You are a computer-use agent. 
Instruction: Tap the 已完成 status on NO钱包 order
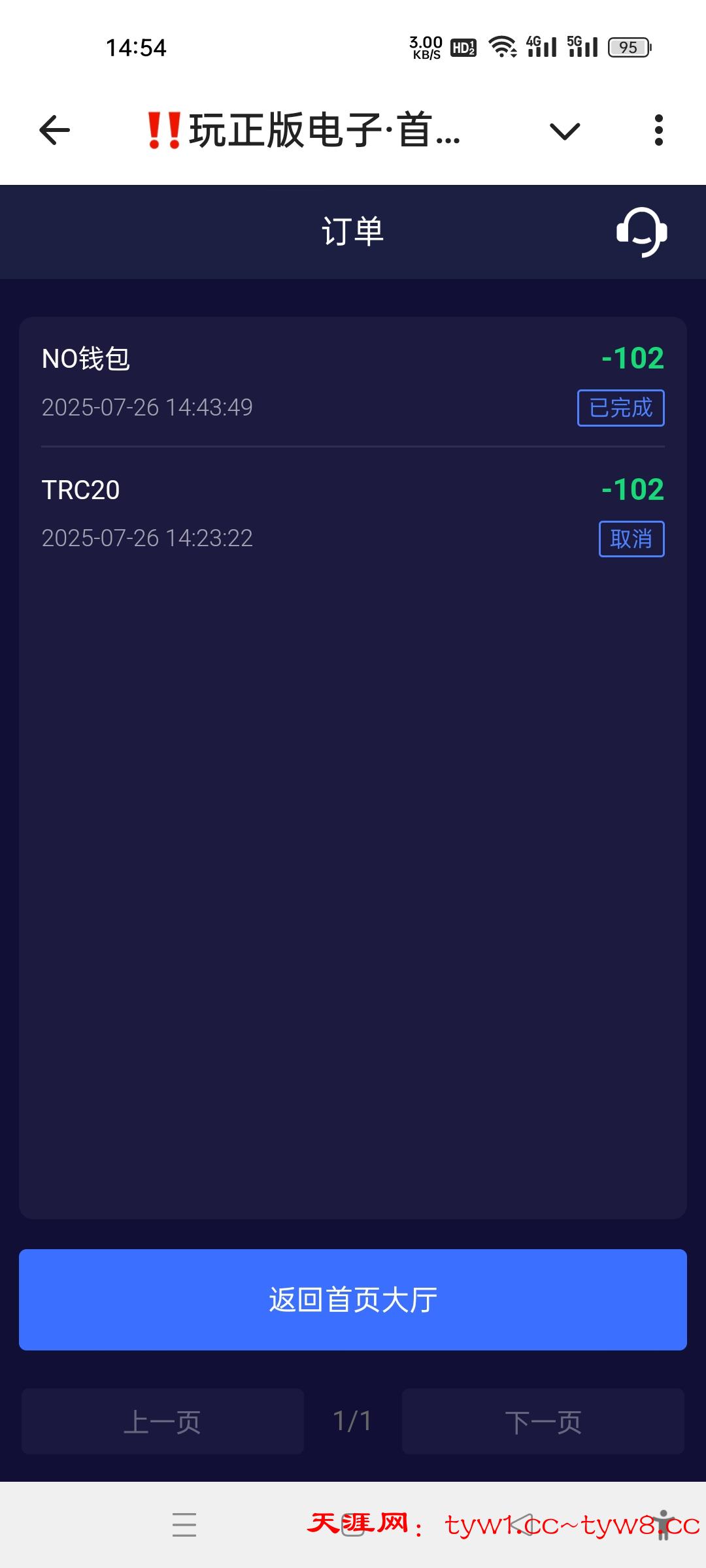point(620,408)
